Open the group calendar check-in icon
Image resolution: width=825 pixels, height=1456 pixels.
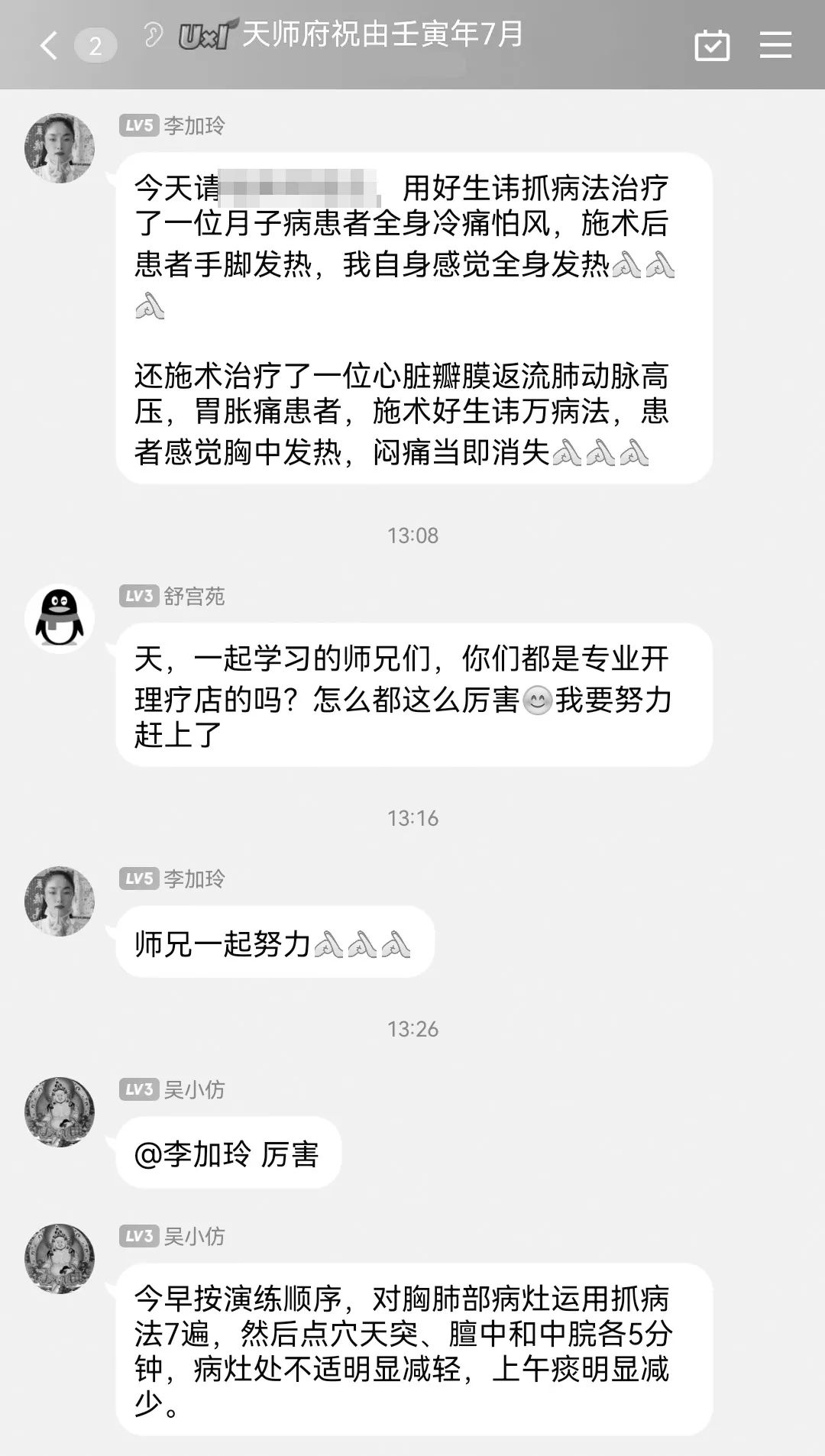click(712, 46)
